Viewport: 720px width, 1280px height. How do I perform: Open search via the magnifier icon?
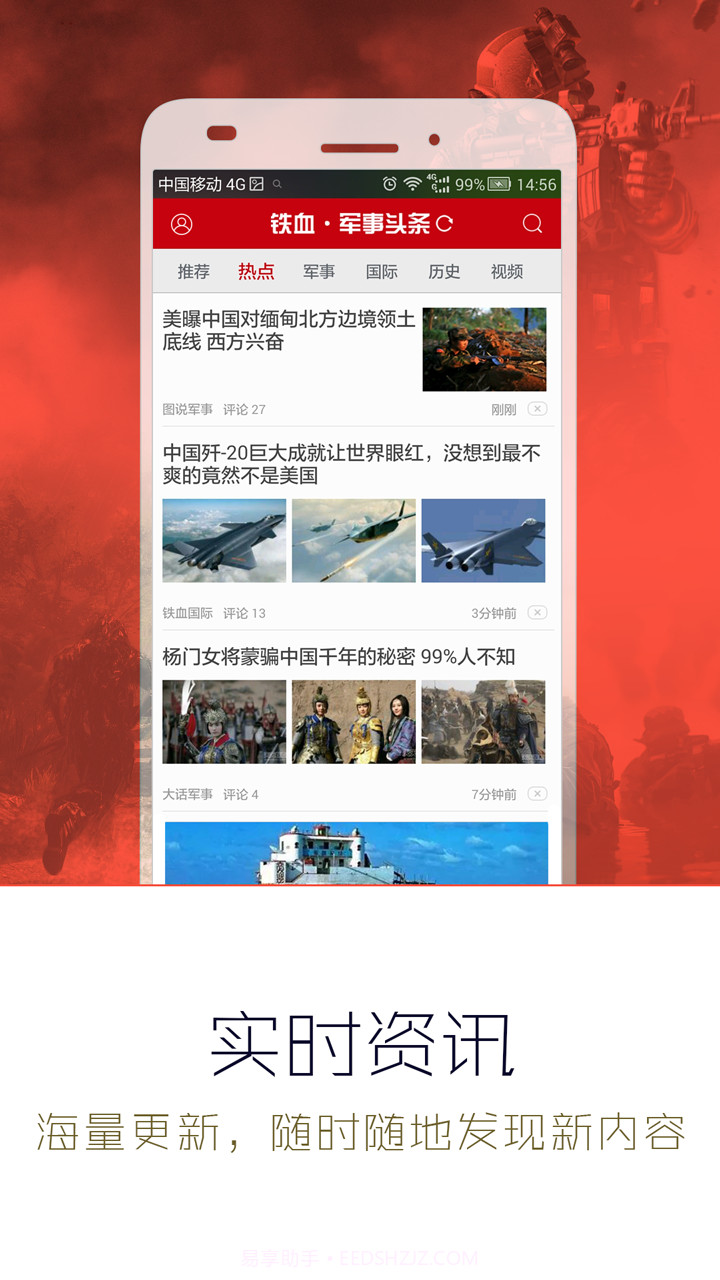click(x=532, y=223)
